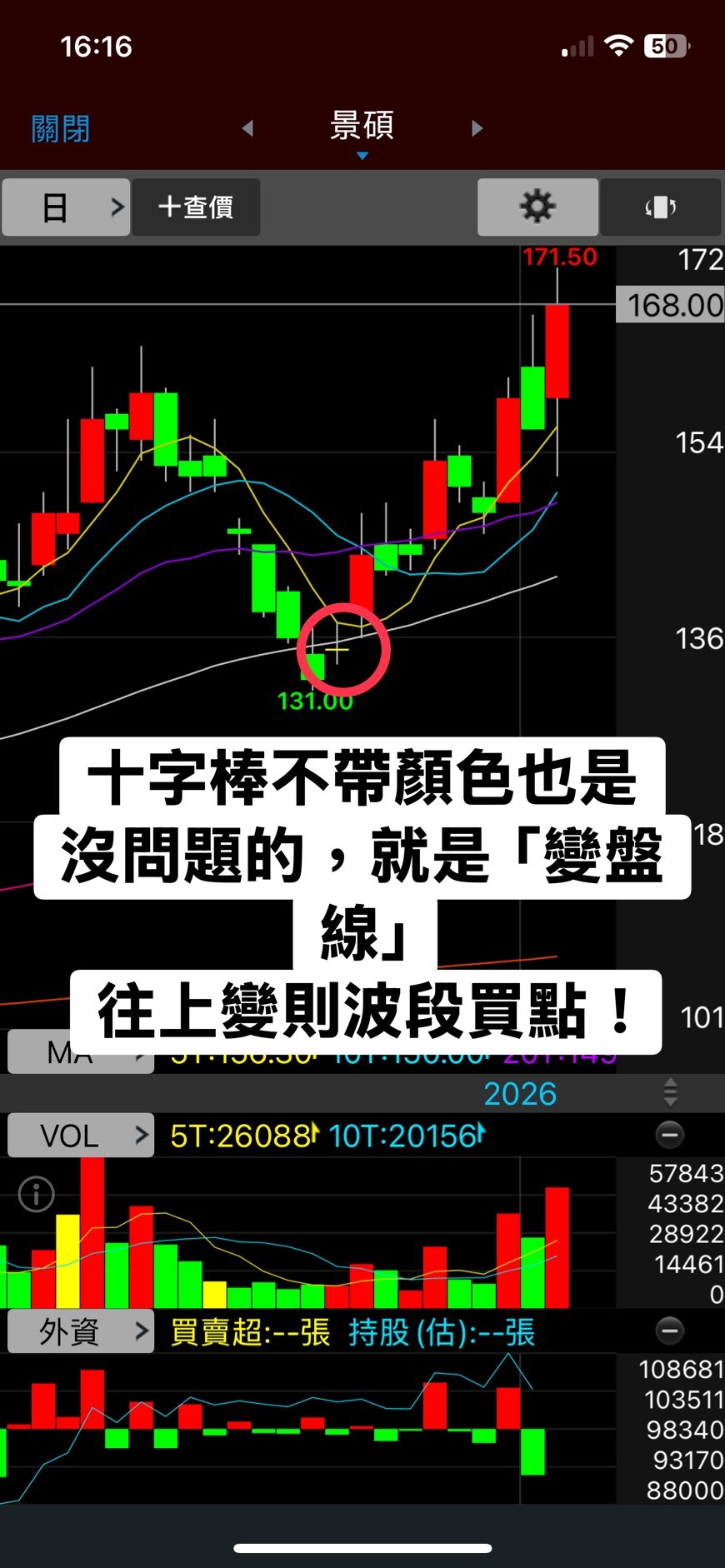Tap the 查價 price lookup button
The image size is (725, 1568).
coord(196,207)
